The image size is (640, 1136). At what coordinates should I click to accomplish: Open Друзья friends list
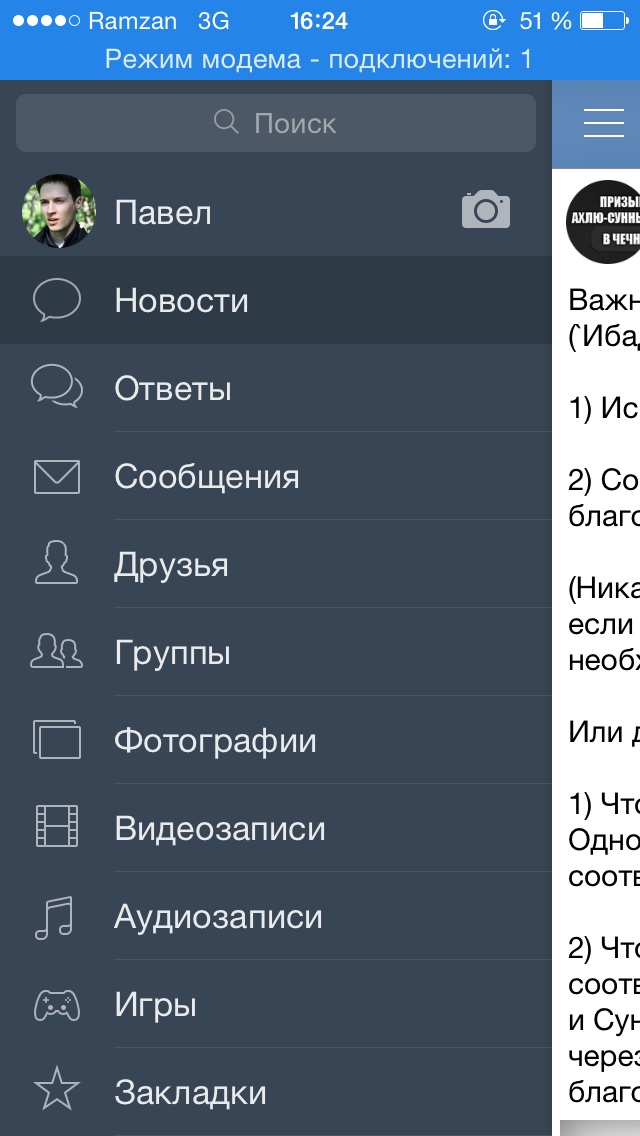(x=171, y=564)
